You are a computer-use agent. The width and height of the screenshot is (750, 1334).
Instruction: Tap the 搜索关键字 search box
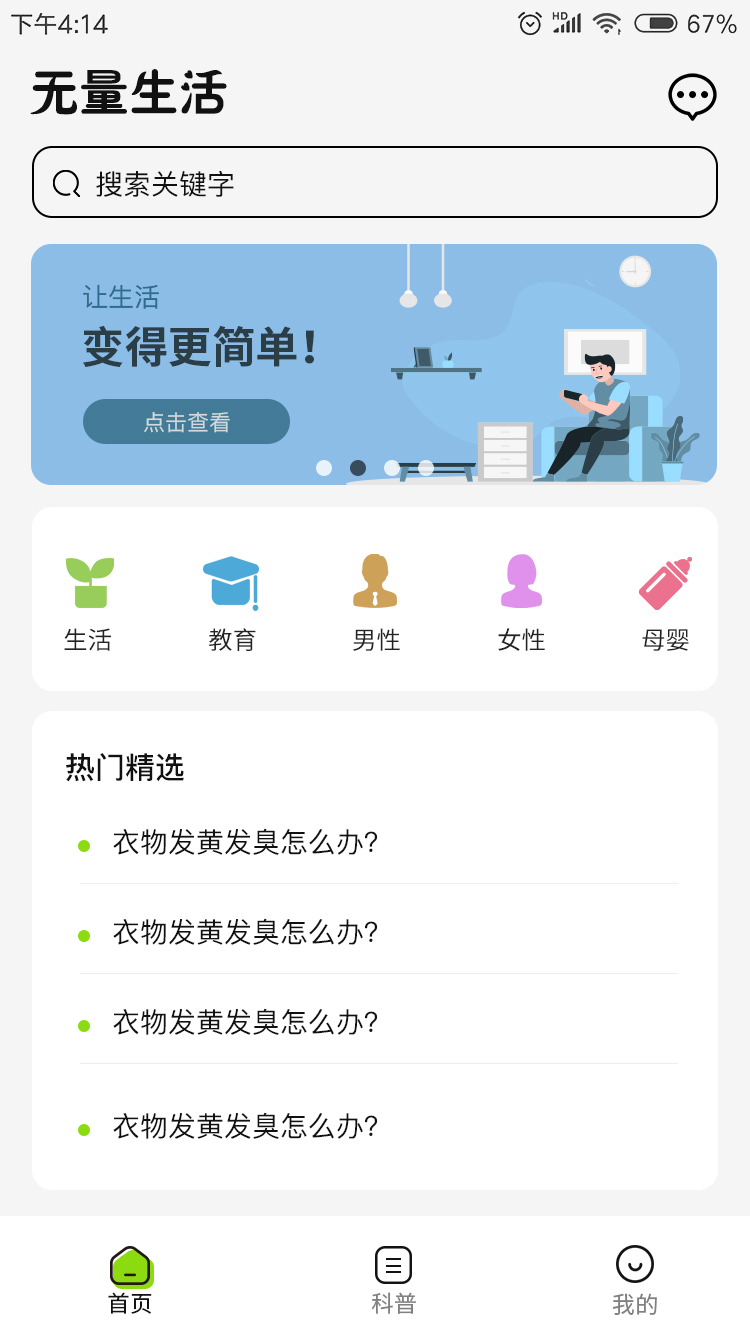tap(375, 182)
